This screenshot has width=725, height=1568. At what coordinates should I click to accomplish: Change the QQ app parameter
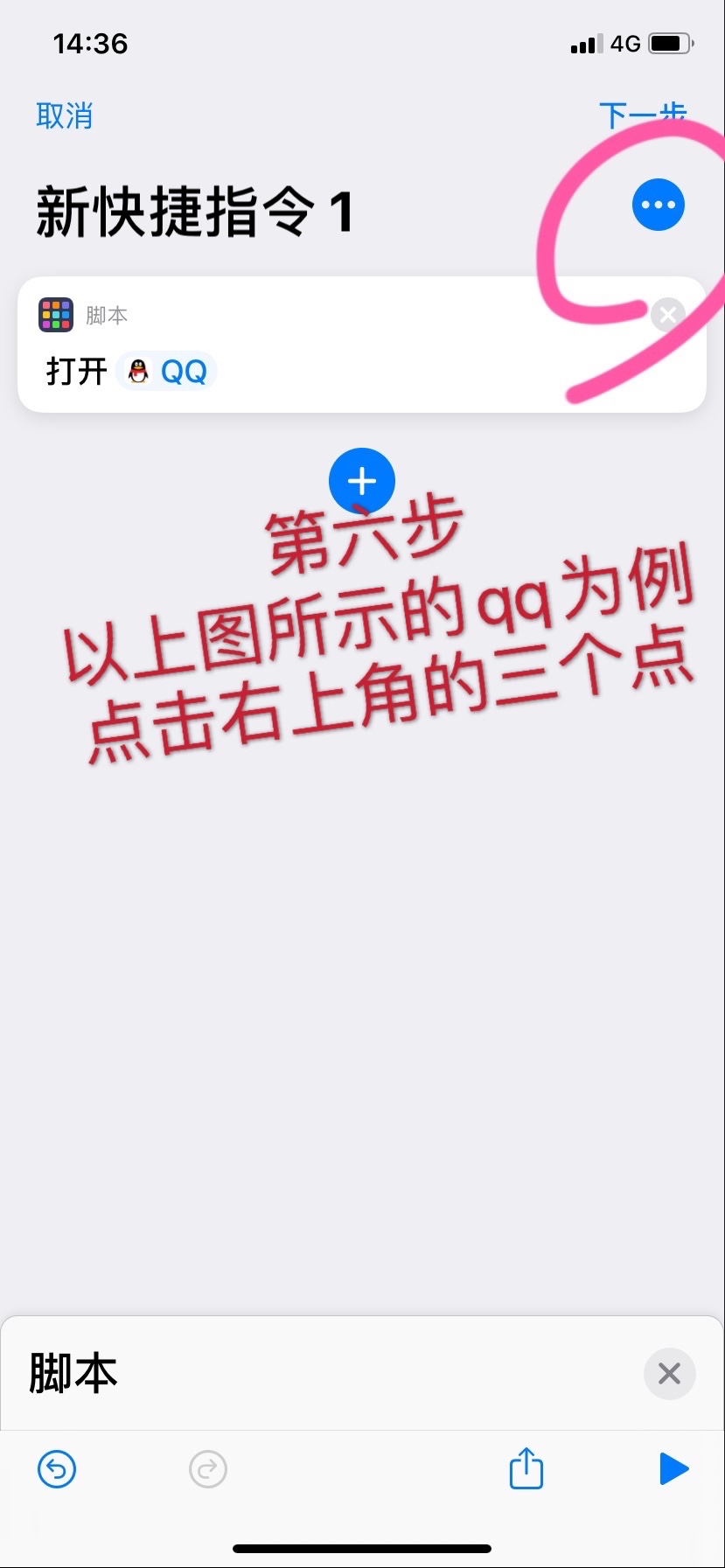168,372
